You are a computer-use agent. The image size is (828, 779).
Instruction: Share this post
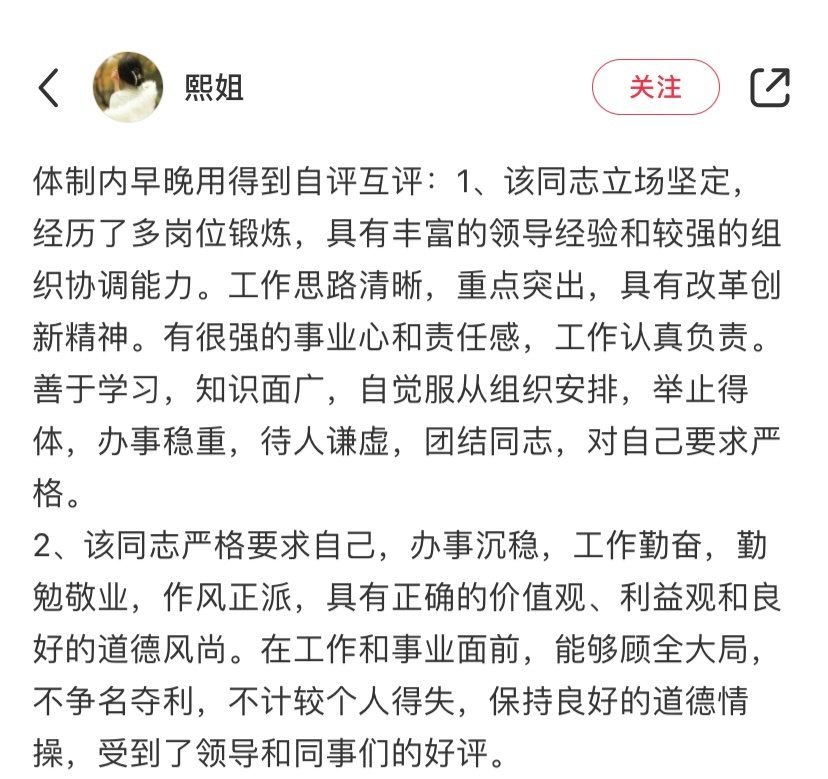tap(770, 87)
